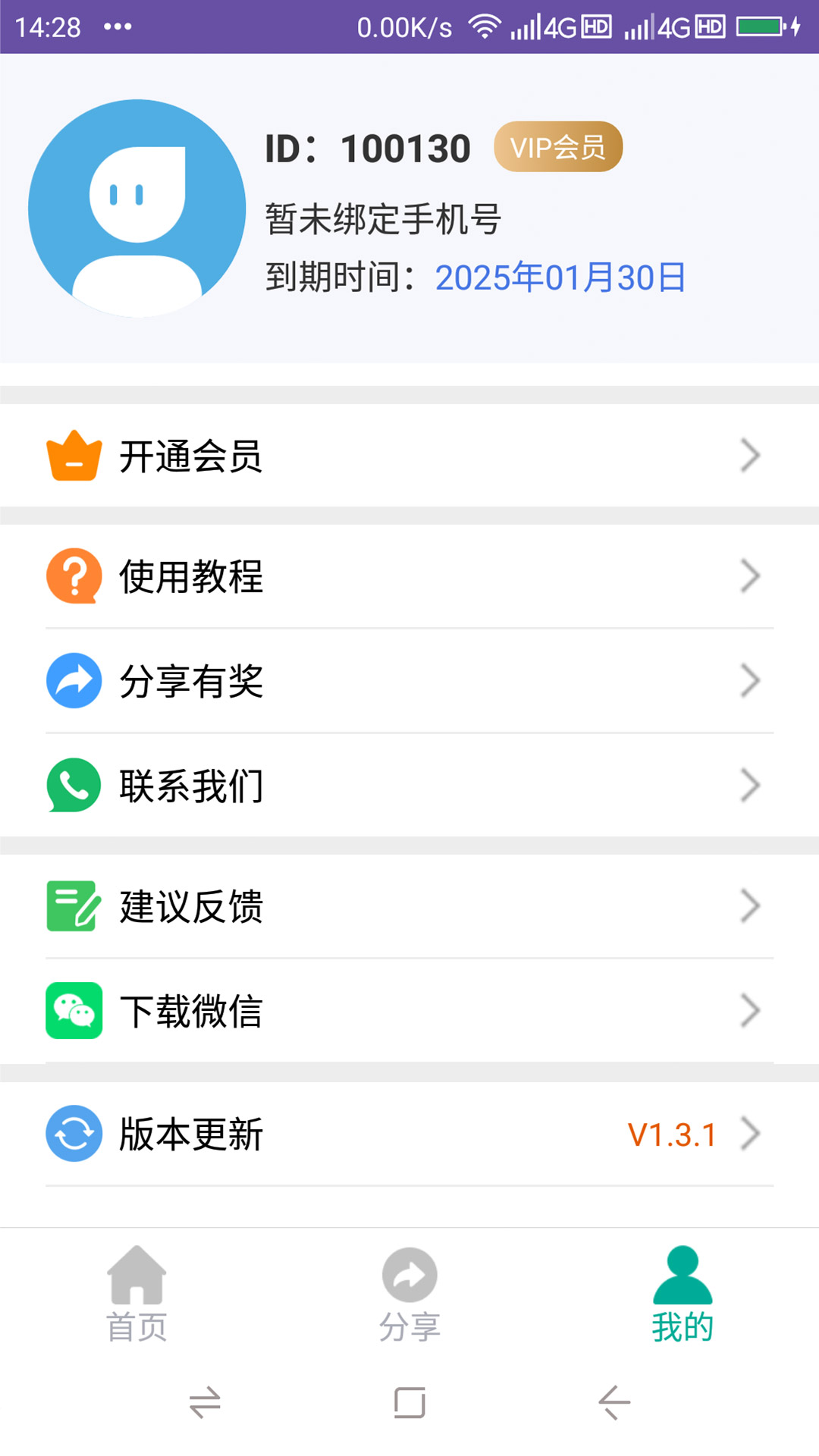Expand the 使用教程 row chevron

[x=751, y=576]
